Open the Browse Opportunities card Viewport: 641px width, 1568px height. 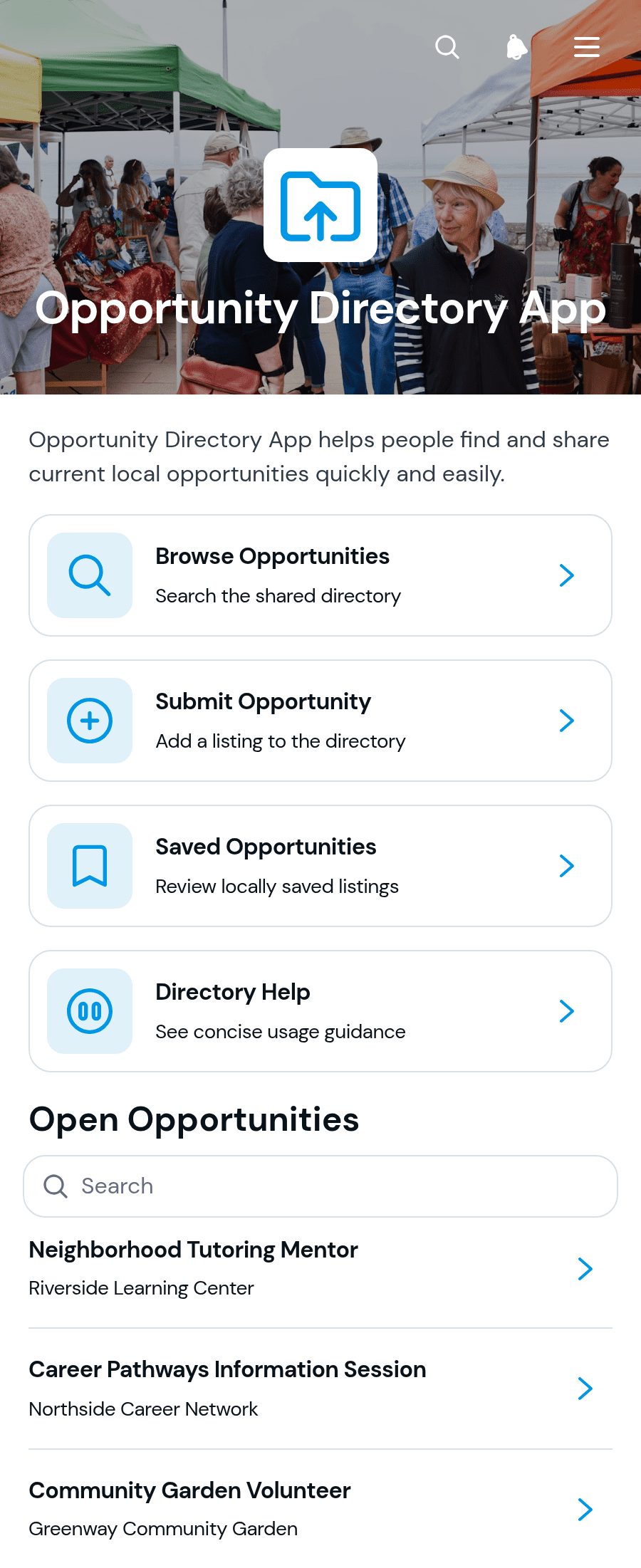[x=320, y=575]
